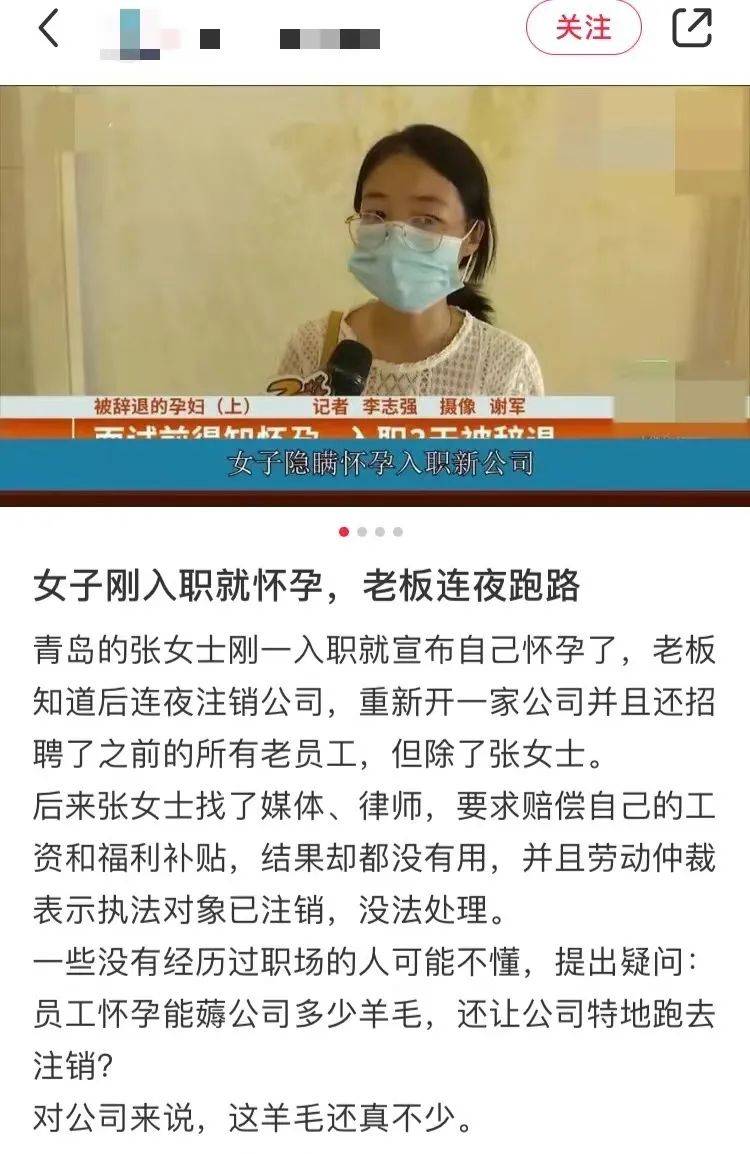
Task: Open the post's news image
Action: pos(375,290)
